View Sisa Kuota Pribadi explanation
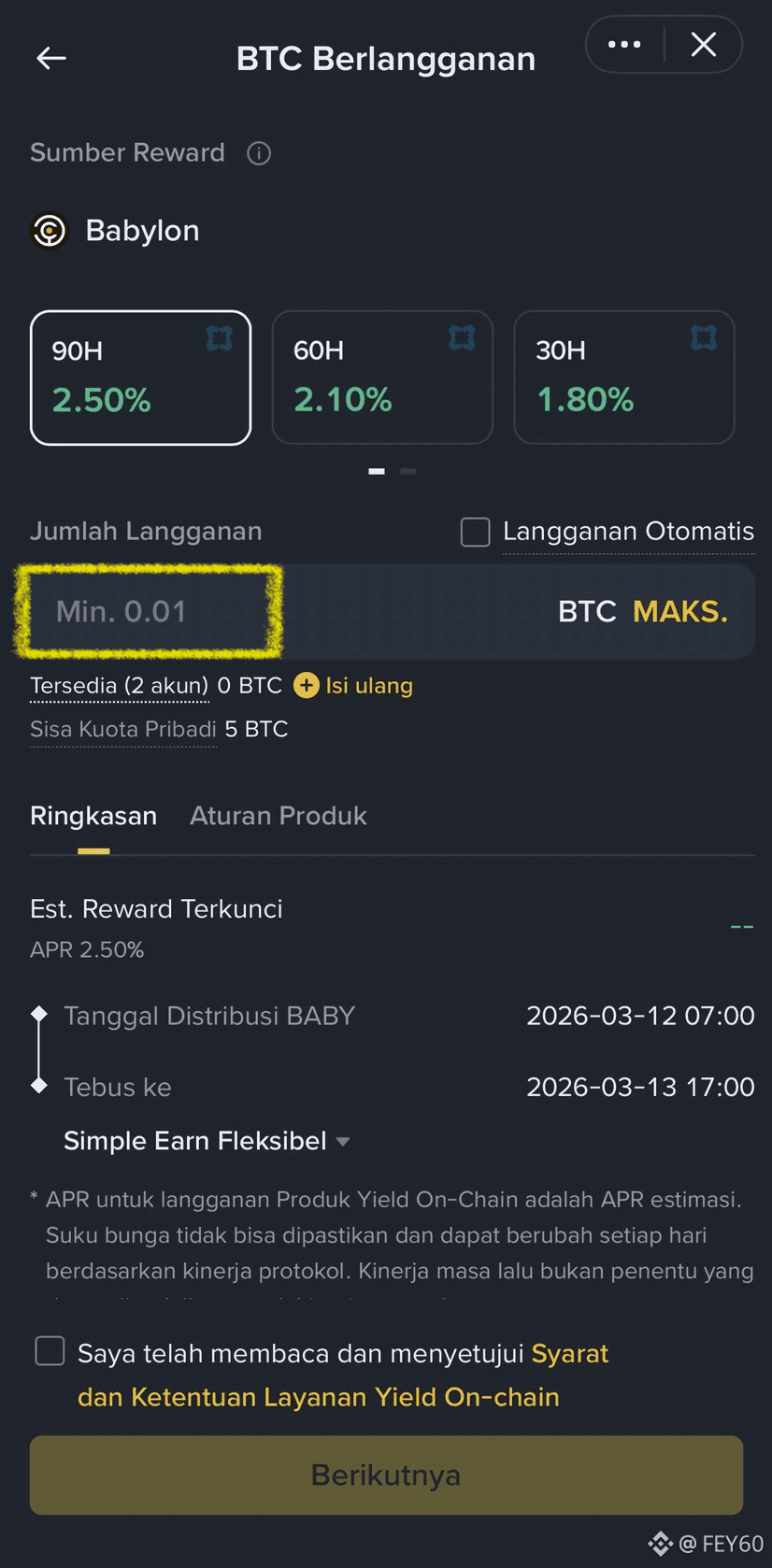 click(x=123, y=729)
